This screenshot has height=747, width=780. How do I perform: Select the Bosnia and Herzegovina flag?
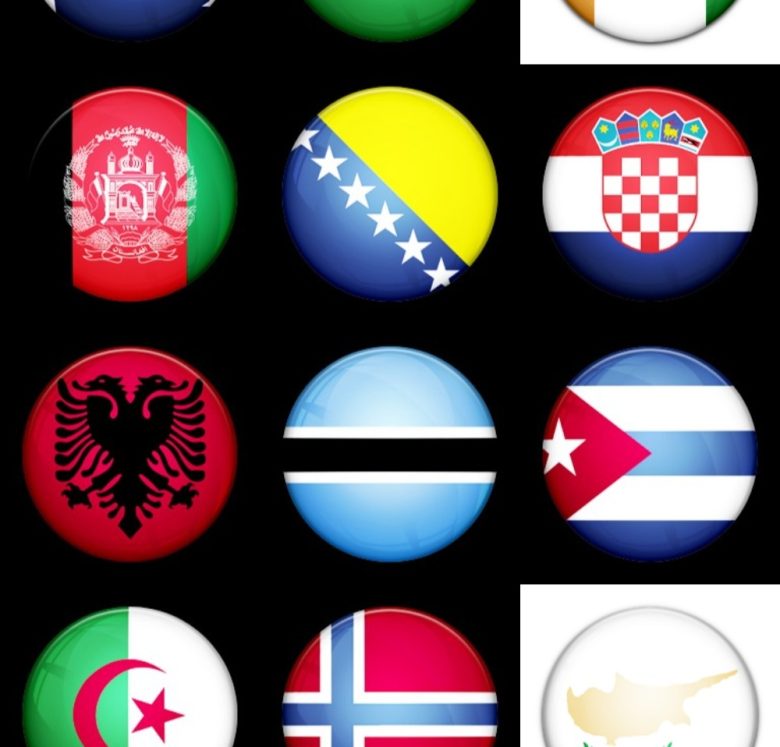click(x=390, y=194)
